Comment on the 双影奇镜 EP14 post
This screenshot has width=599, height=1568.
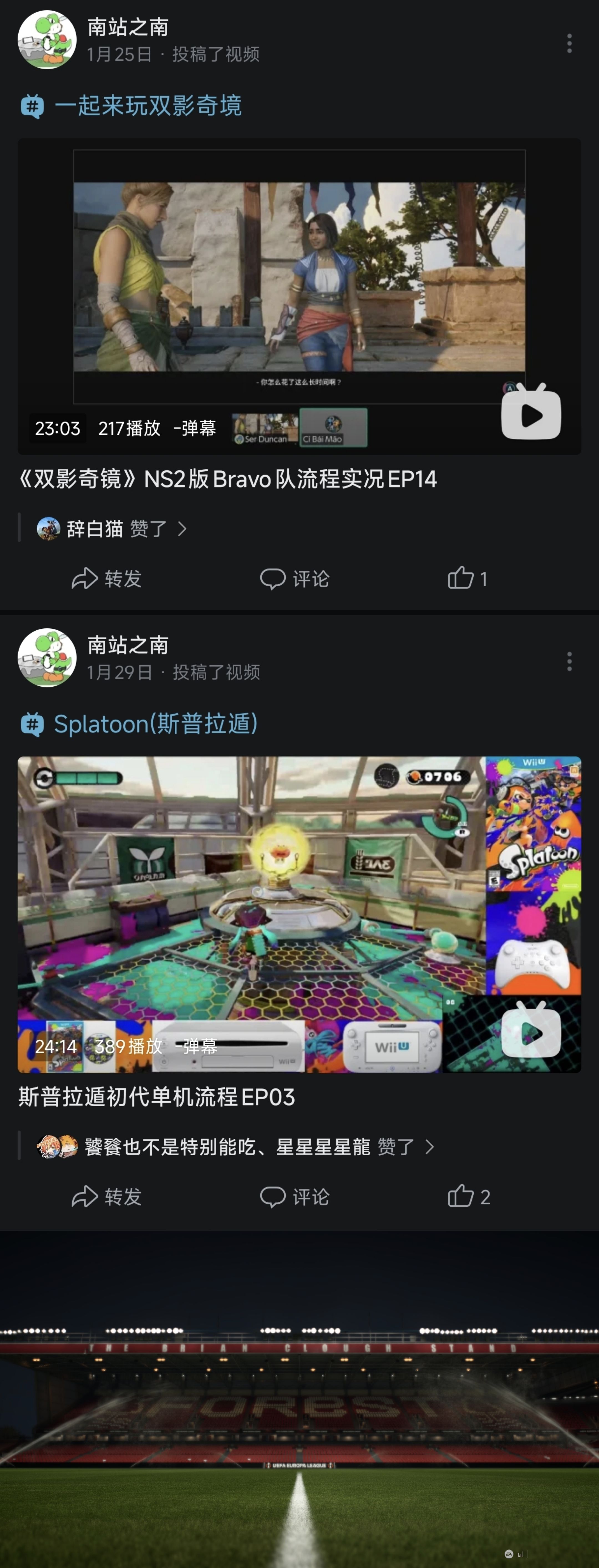295,578
